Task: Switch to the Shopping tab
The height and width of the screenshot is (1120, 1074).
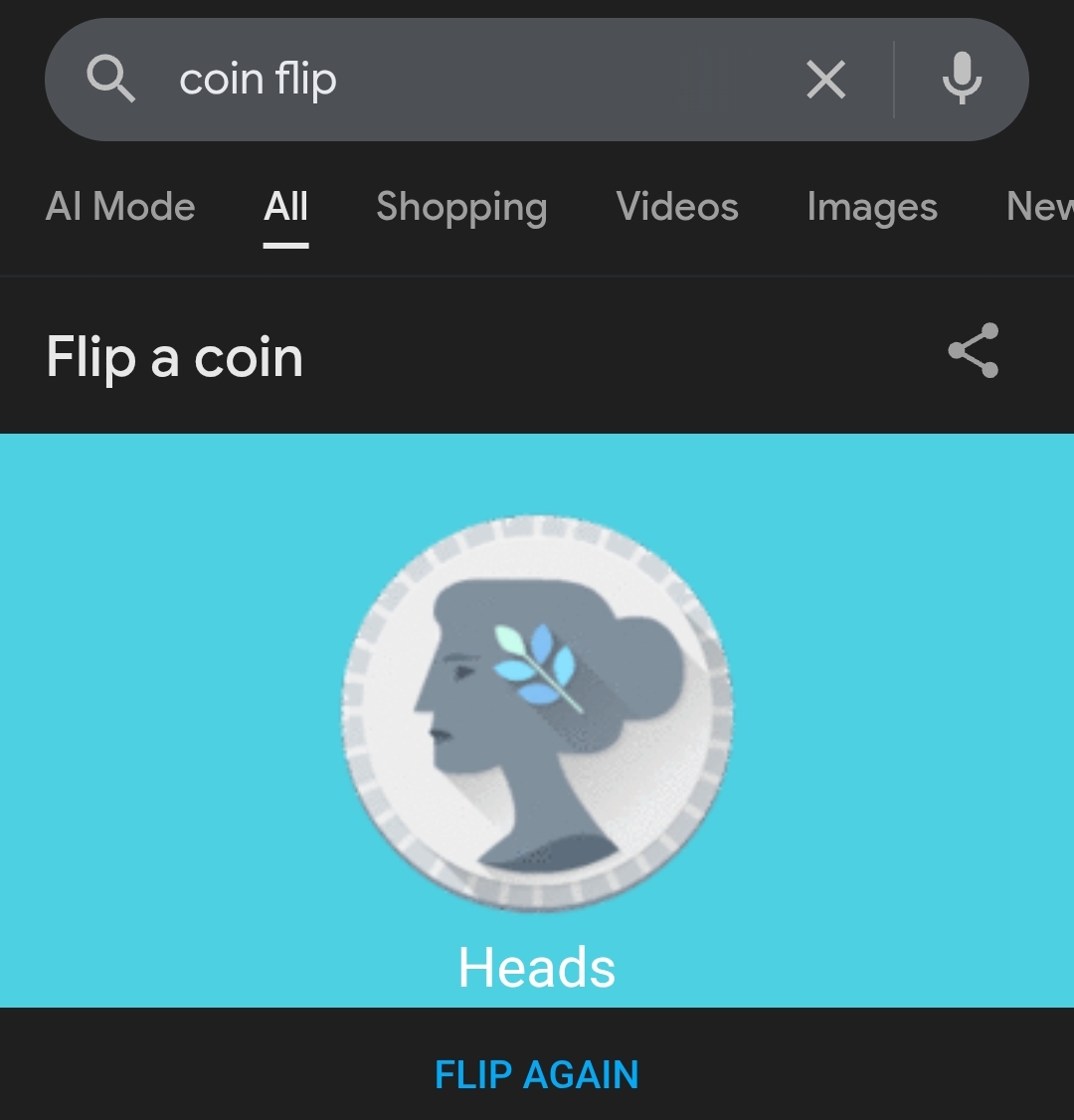Action: click(461, 207)
